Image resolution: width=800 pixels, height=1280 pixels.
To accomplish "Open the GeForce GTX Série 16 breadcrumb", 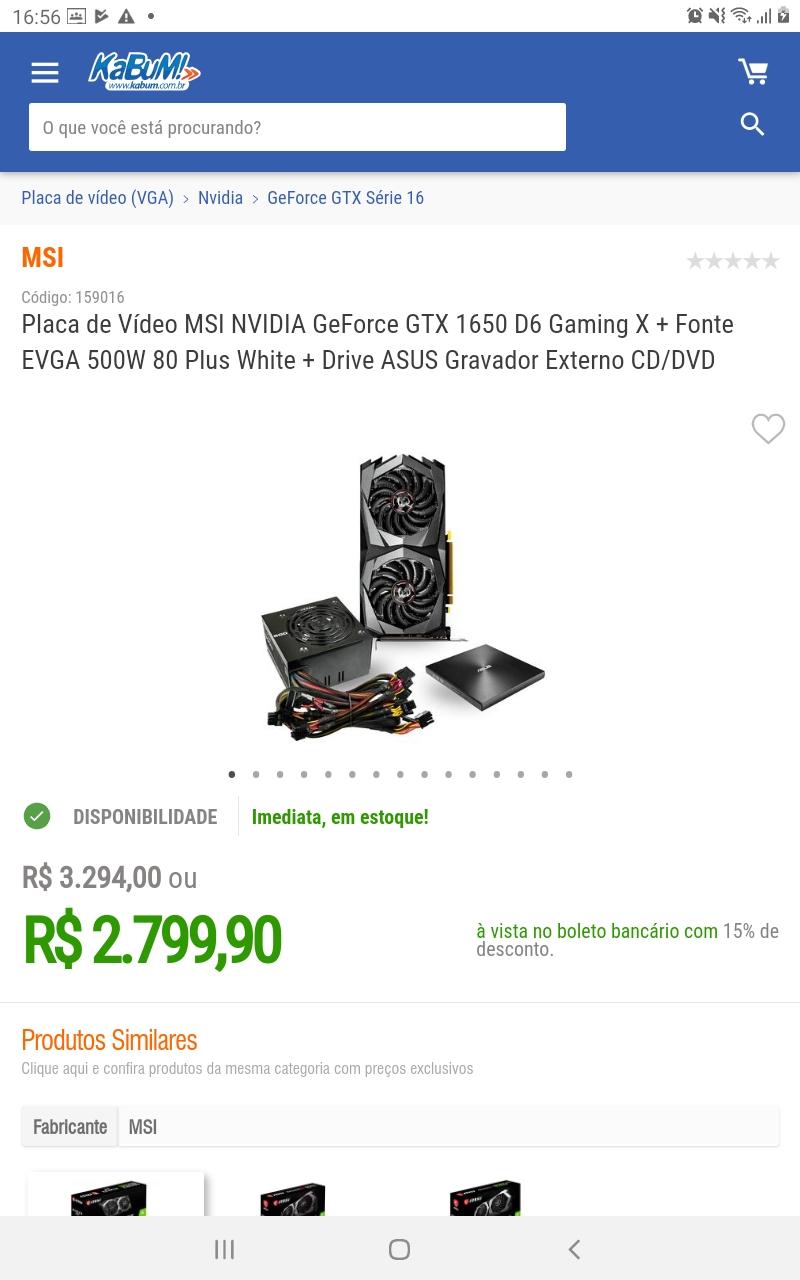I will tap(345, 198).
